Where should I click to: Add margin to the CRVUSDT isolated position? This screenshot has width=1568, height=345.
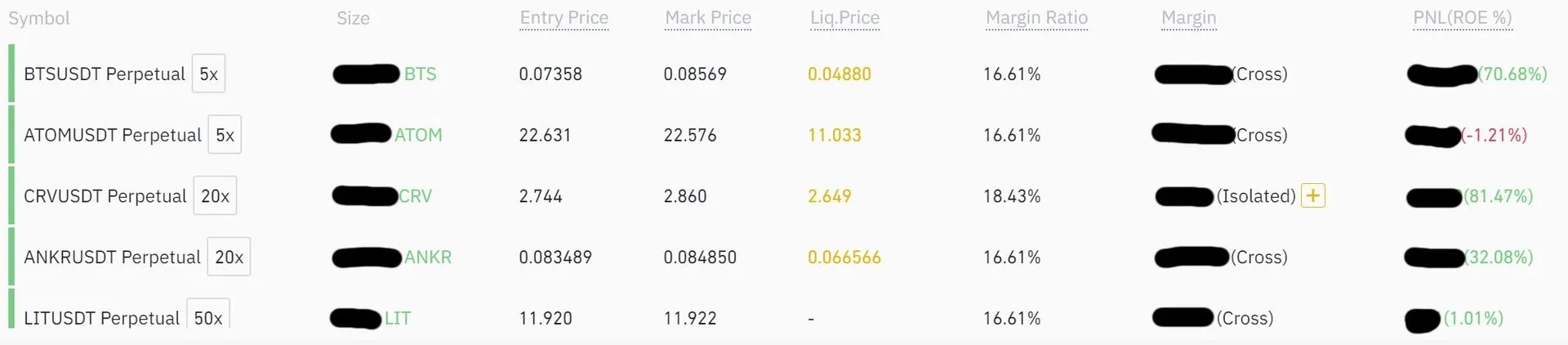[1312, 196]
